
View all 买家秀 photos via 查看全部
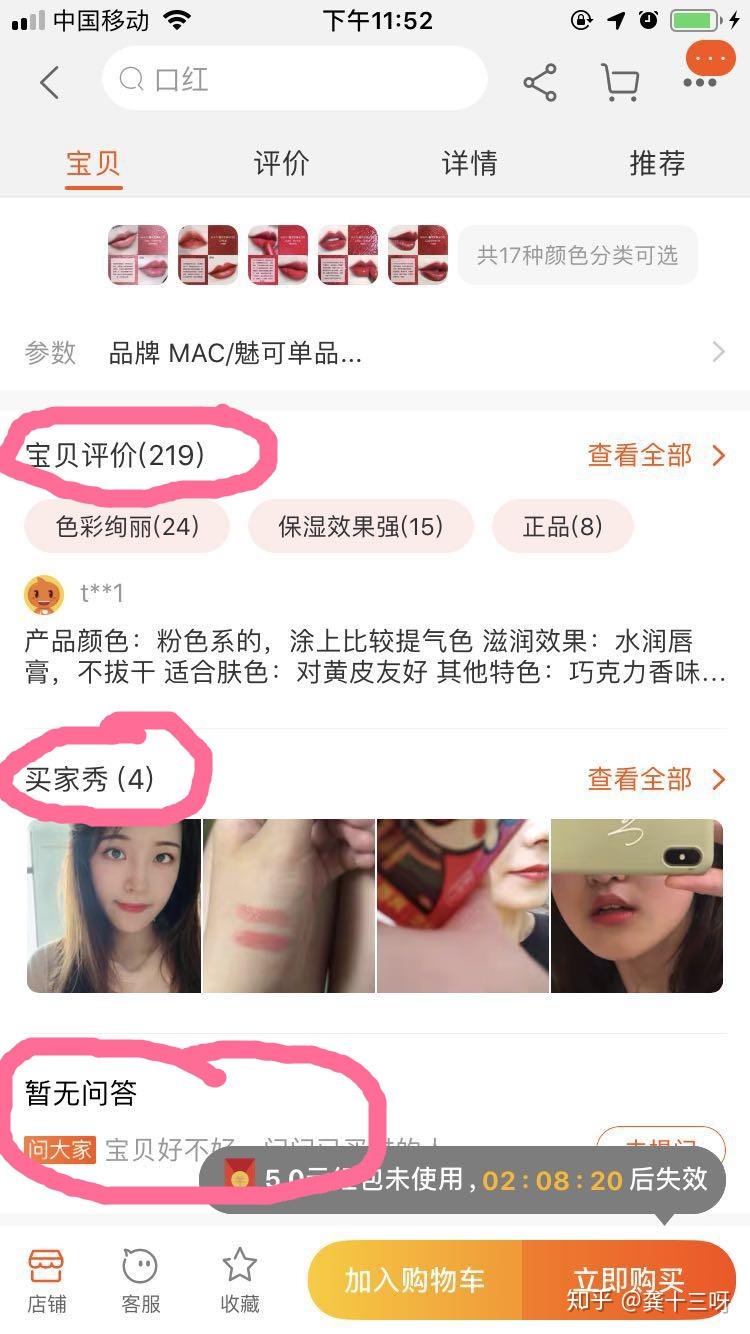(656, 779)
